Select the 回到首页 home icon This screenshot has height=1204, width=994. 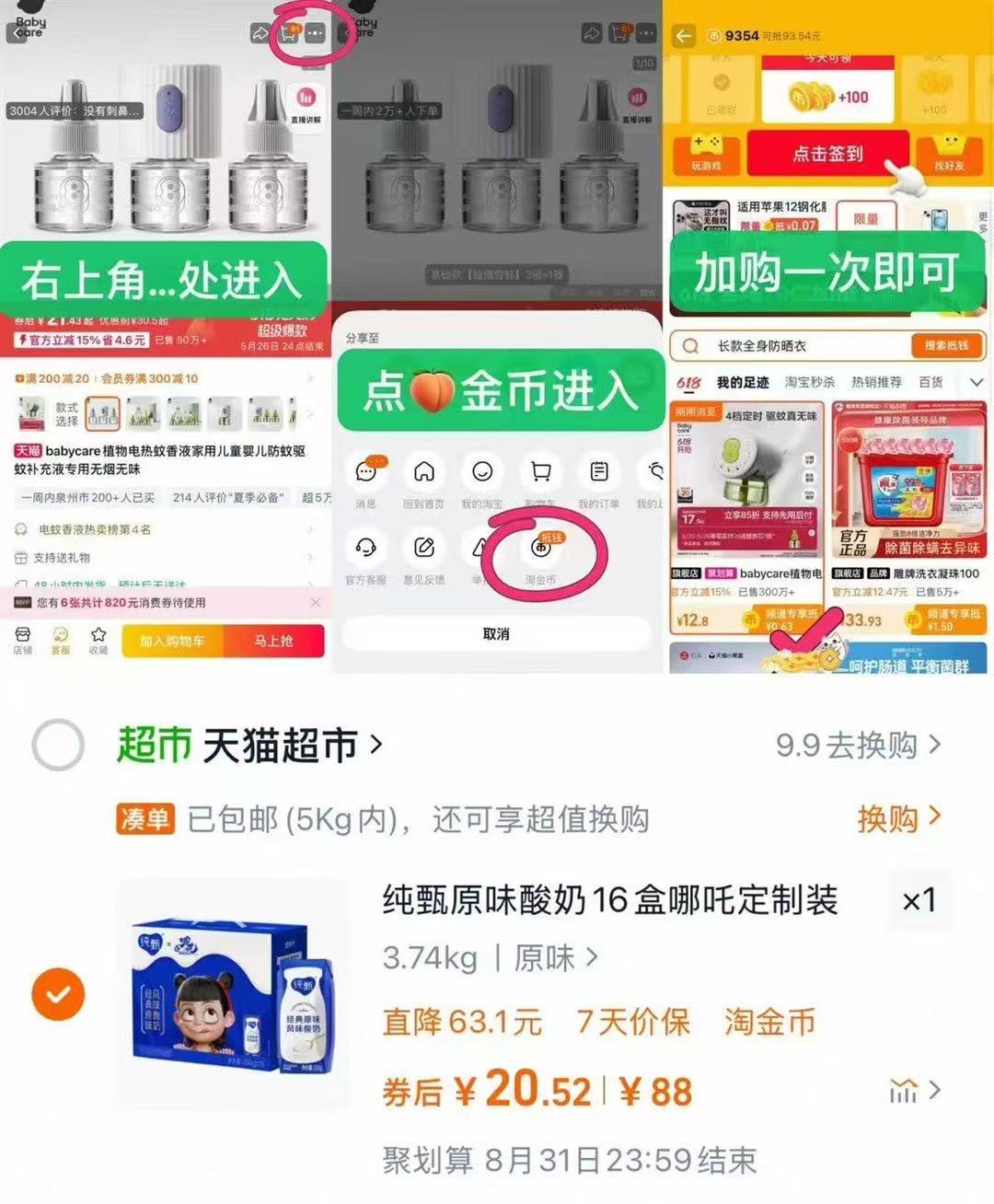pos(422,471)
